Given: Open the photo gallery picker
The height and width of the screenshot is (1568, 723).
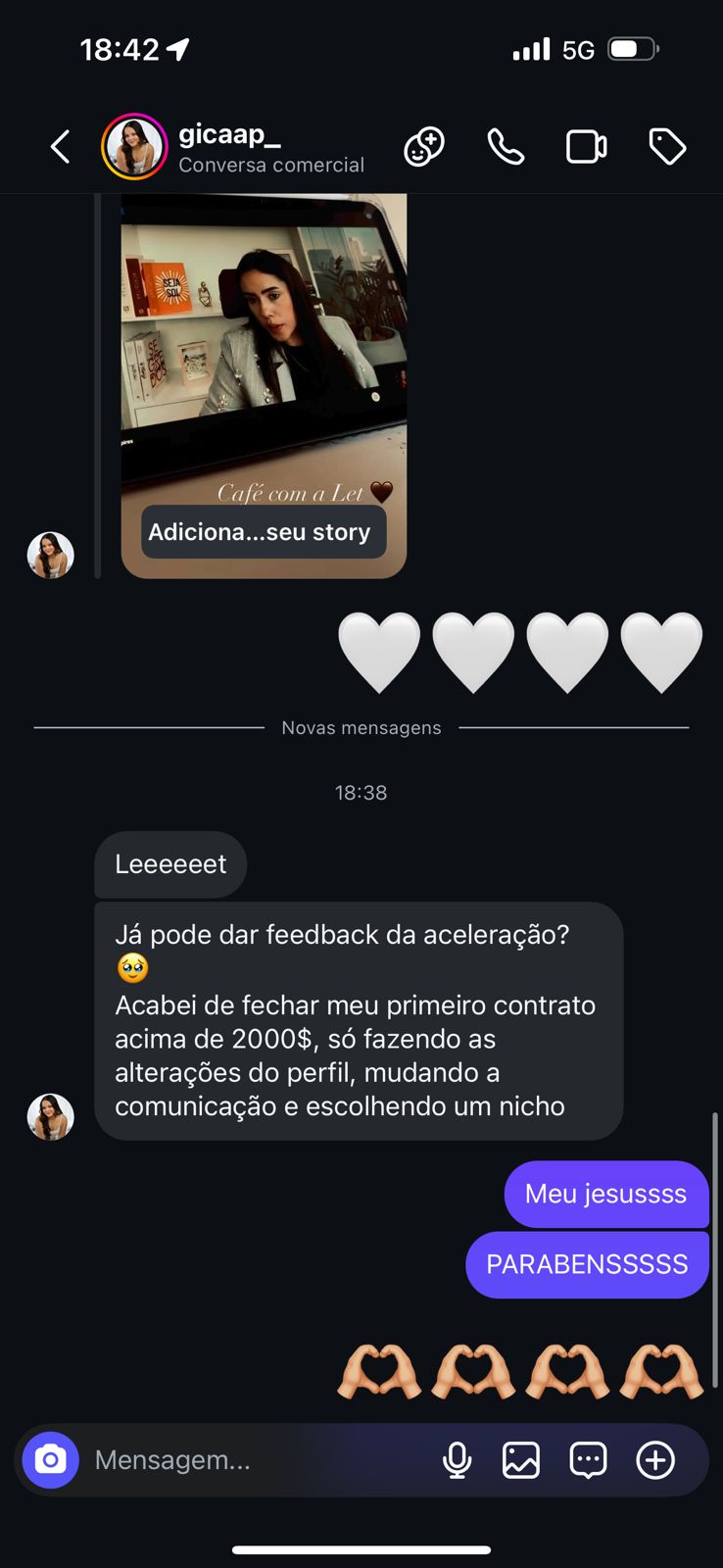Looking at the screenshot, I should [521, 1460].
